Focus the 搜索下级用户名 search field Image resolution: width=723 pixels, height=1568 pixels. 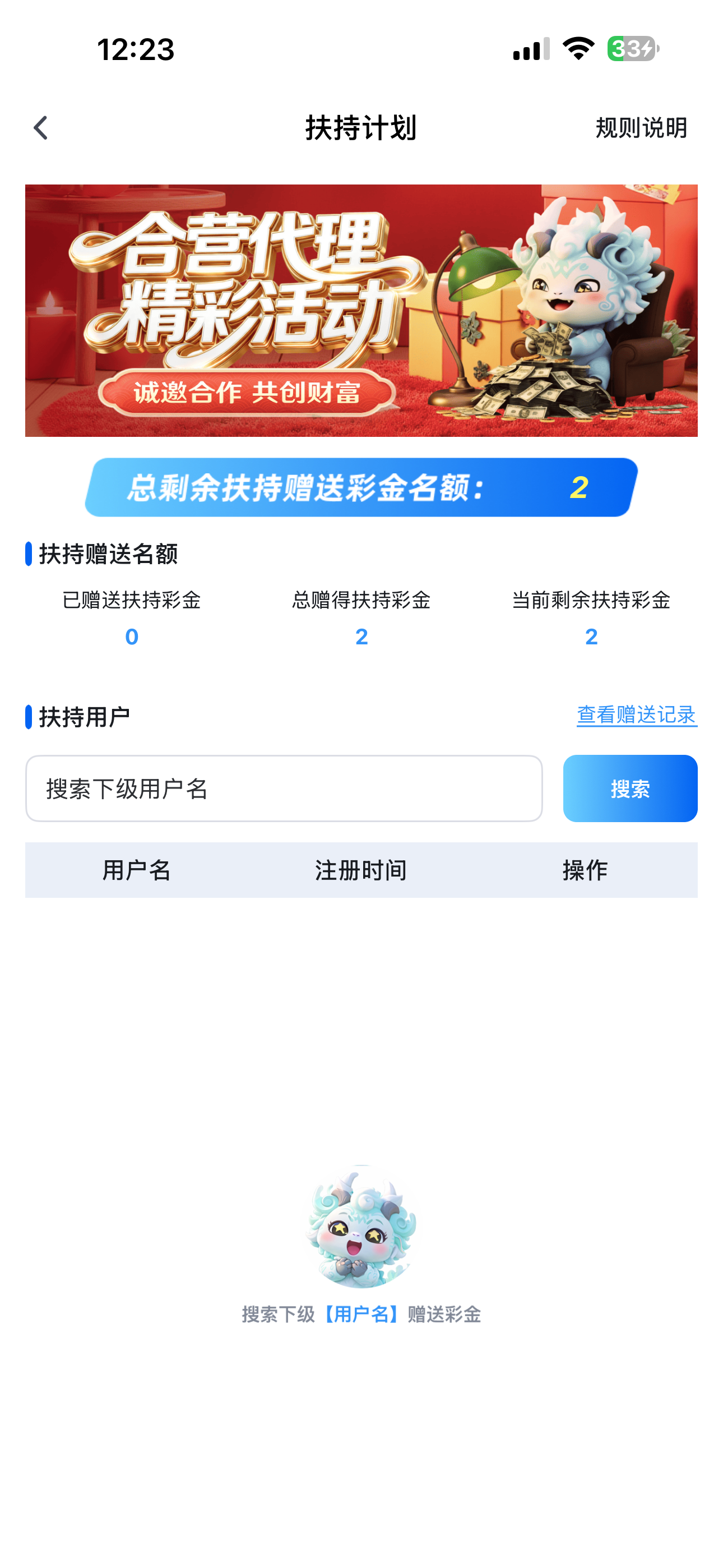pos(284,788)
